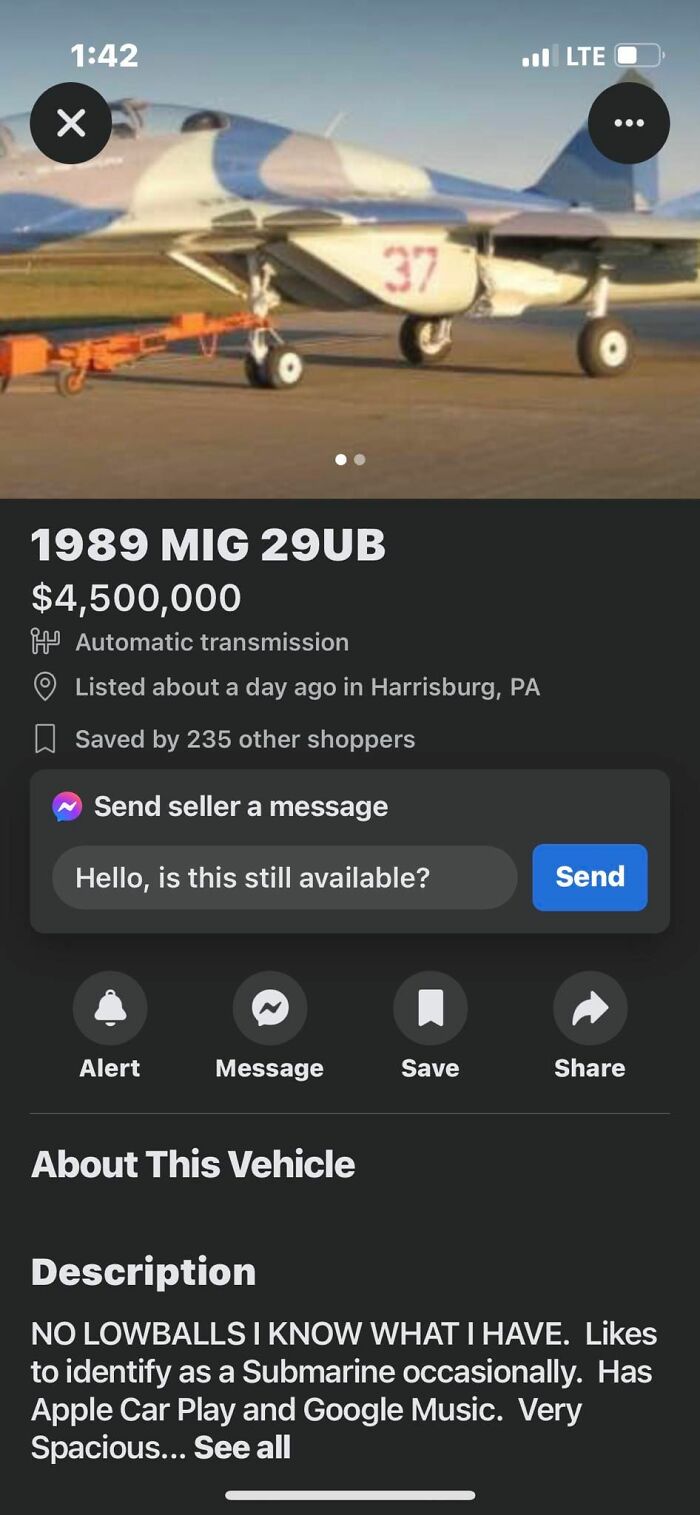Message the seller via Messenger button
Viewport: 700px width, 1515px height.
270,1008
